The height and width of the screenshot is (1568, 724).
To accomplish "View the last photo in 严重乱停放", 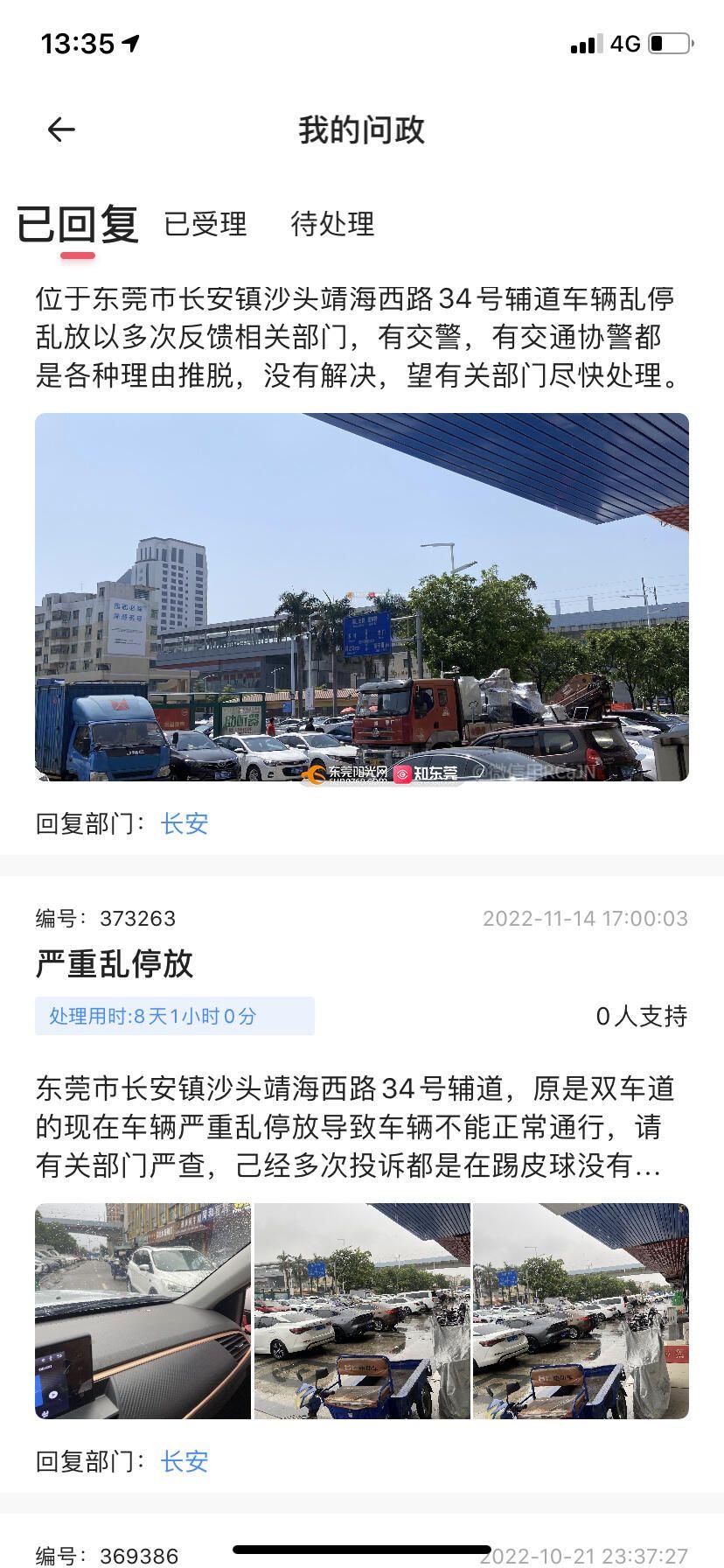I will pyautogui.click(x=581, y=1311).
